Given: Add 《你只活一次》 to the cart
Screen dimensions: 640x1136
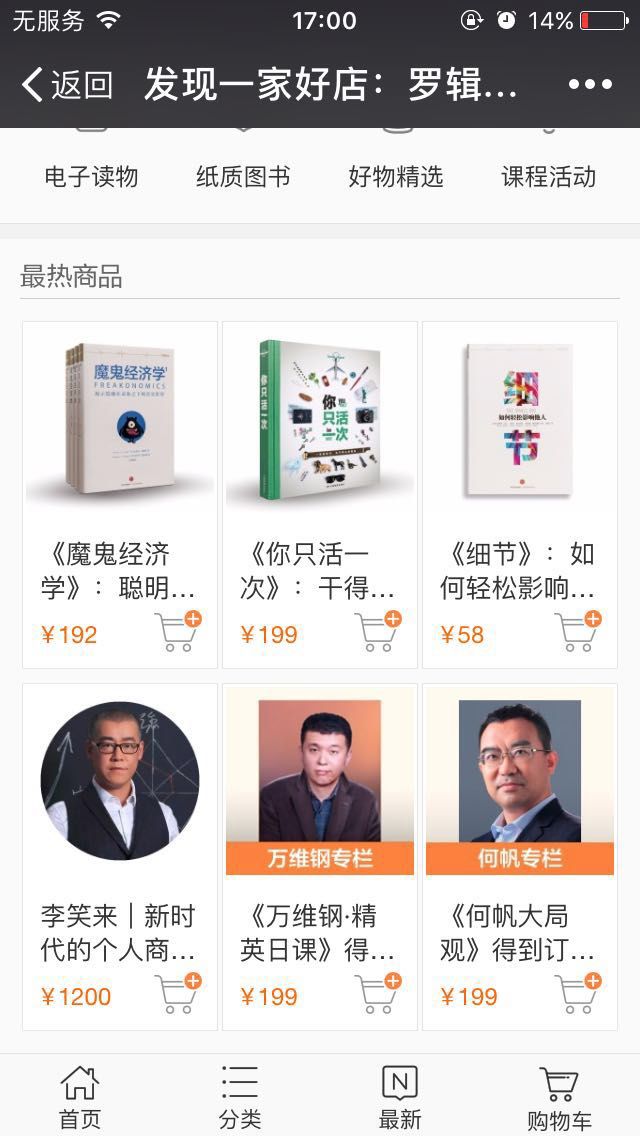Looking at the screenshot, I should pos(378,631).
